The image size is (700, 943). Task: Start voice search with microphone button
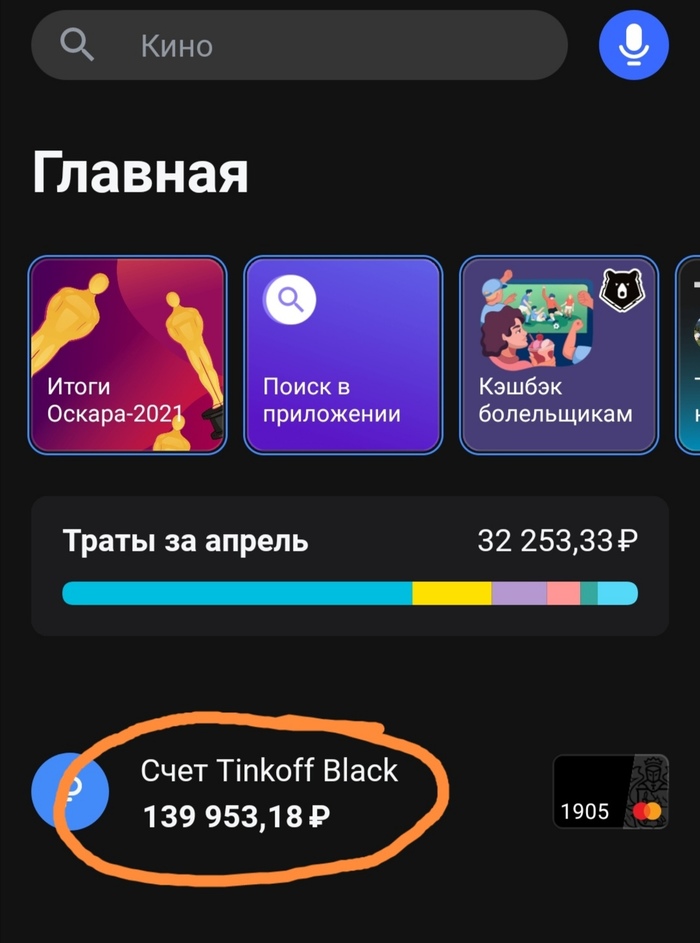(x=633, y=45)
